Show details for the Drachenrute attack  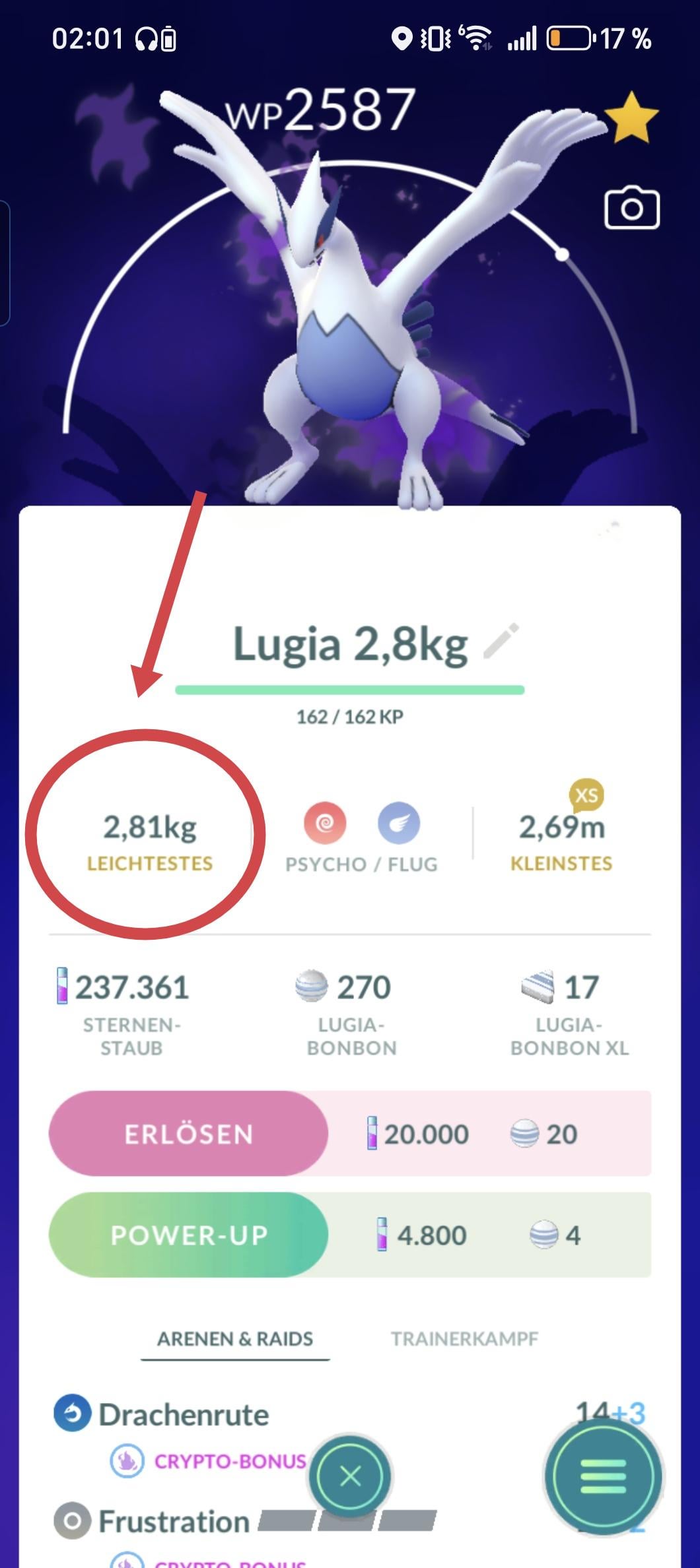point(184,1415)
